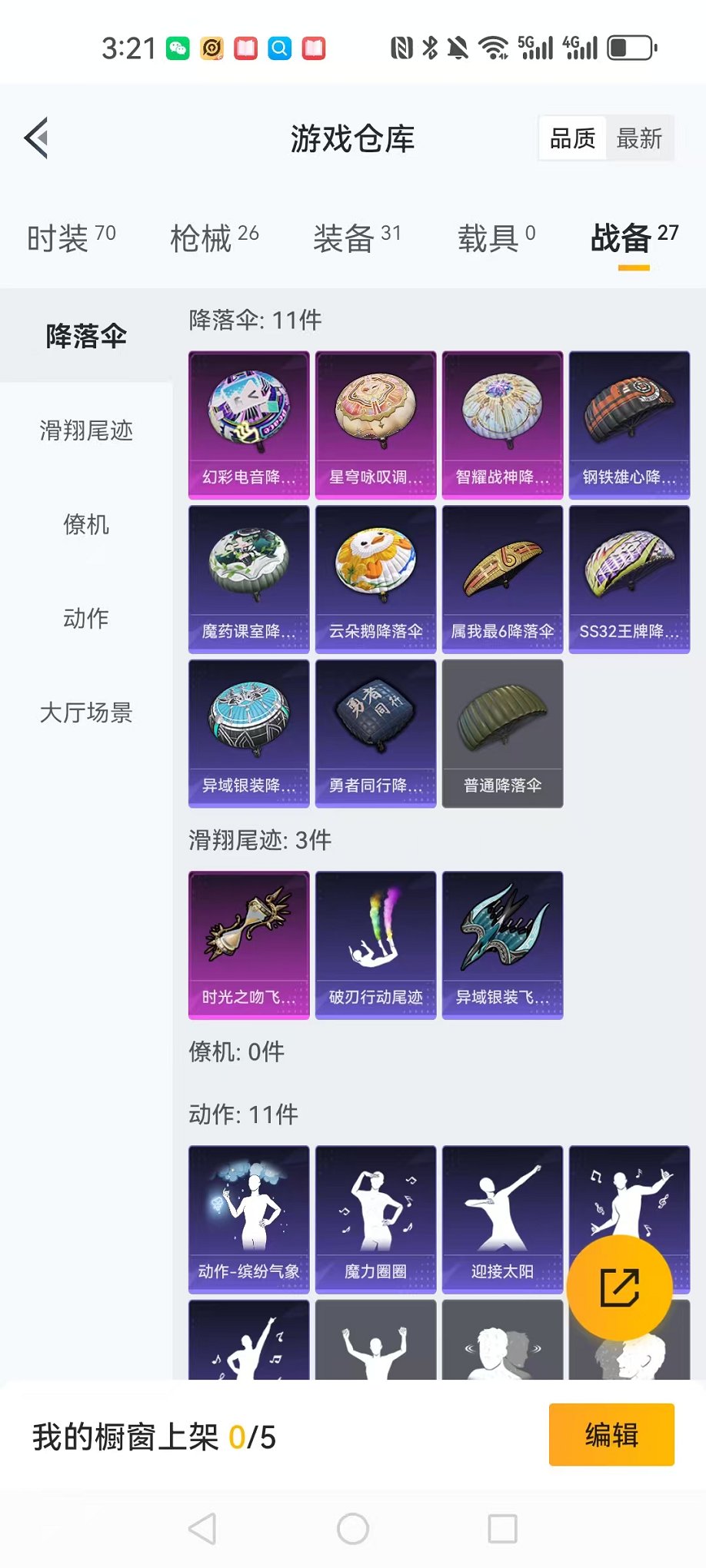
Task: Open the 属我最6降落伞 item
Action: click(x=502, y=580)
